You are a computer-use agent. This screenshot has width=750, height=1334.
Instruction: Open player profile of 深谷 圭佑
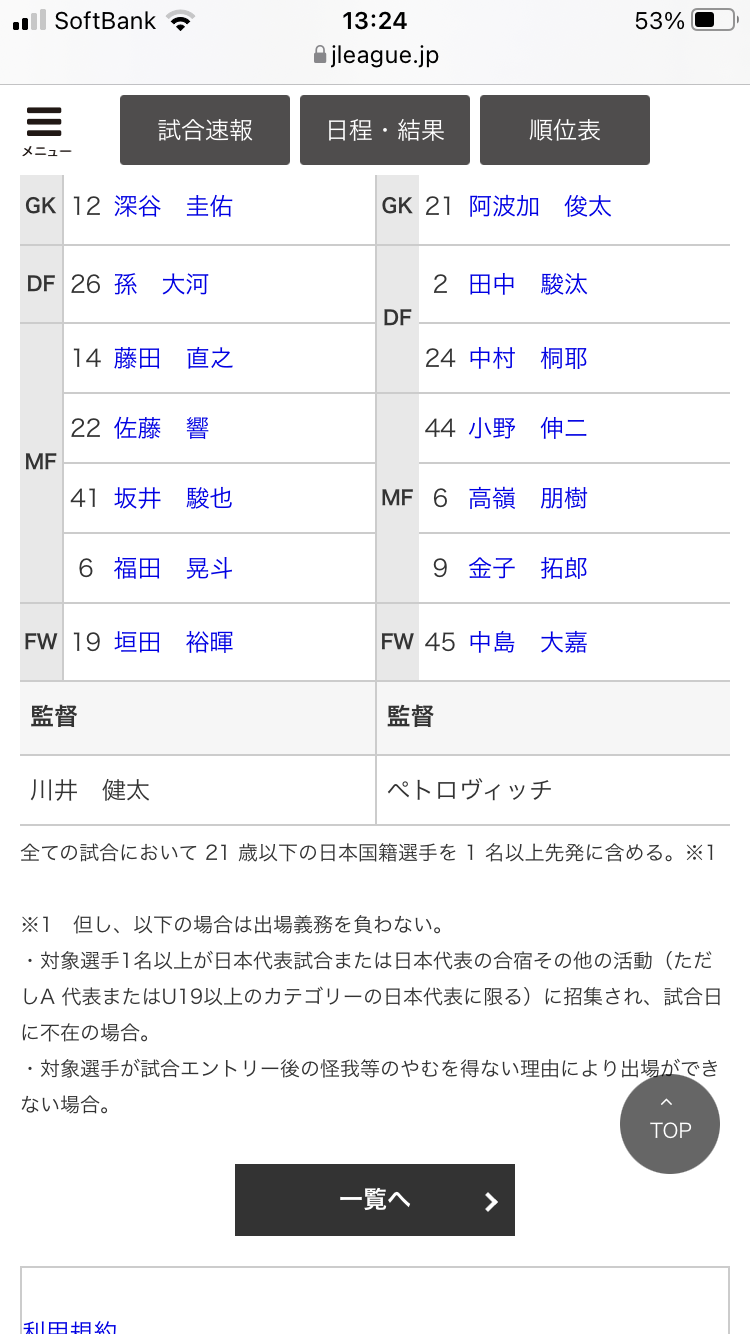pyautogui.click(x=173, y=207)
